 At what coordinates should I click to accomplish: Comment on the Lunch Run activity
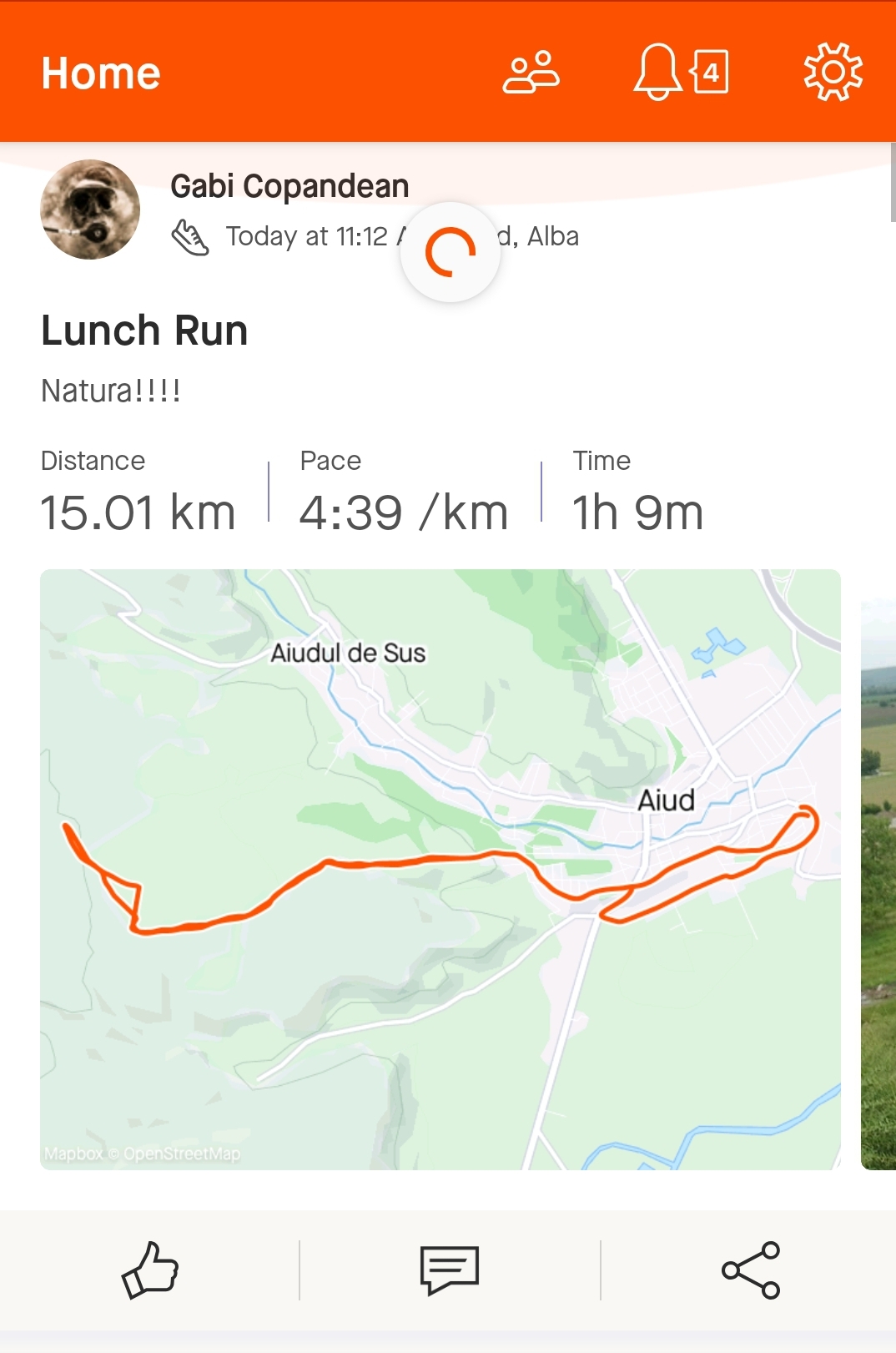point(449,1270)
